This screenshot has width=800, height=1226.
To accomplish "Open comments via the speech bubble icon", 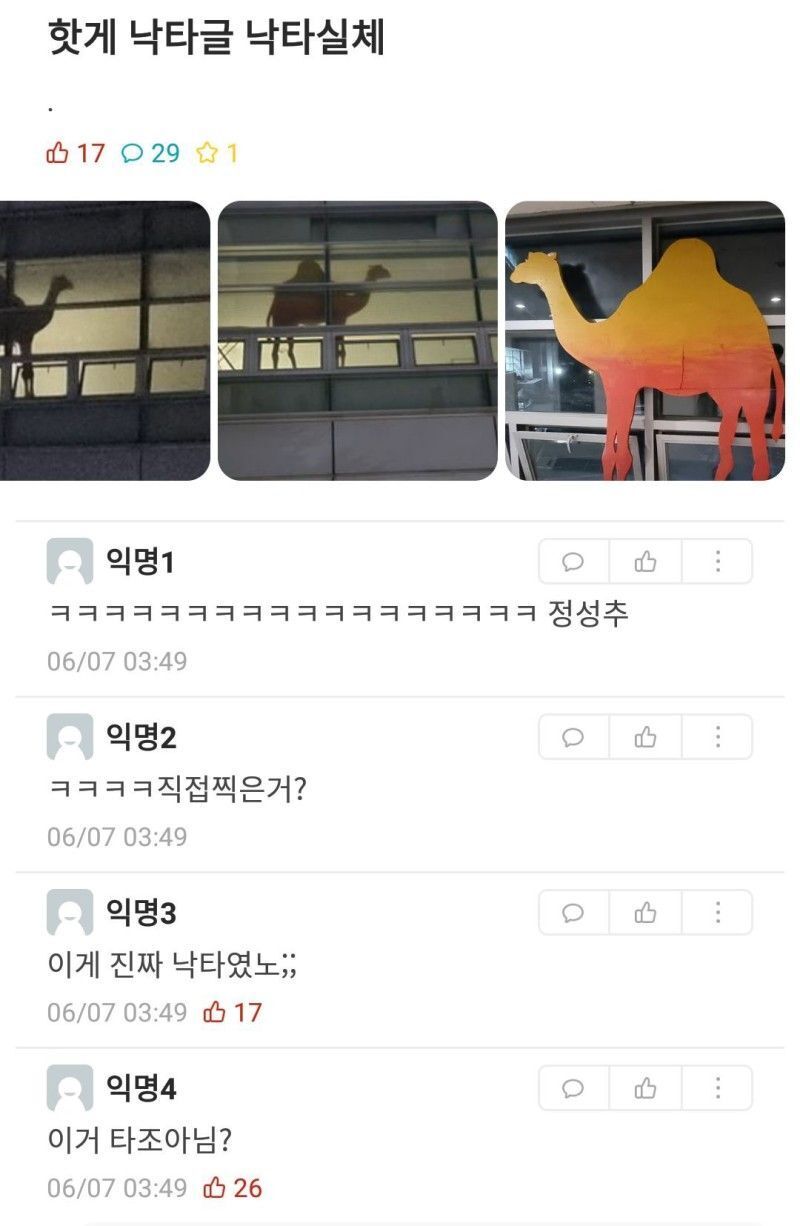I will (x=135, y=154).
